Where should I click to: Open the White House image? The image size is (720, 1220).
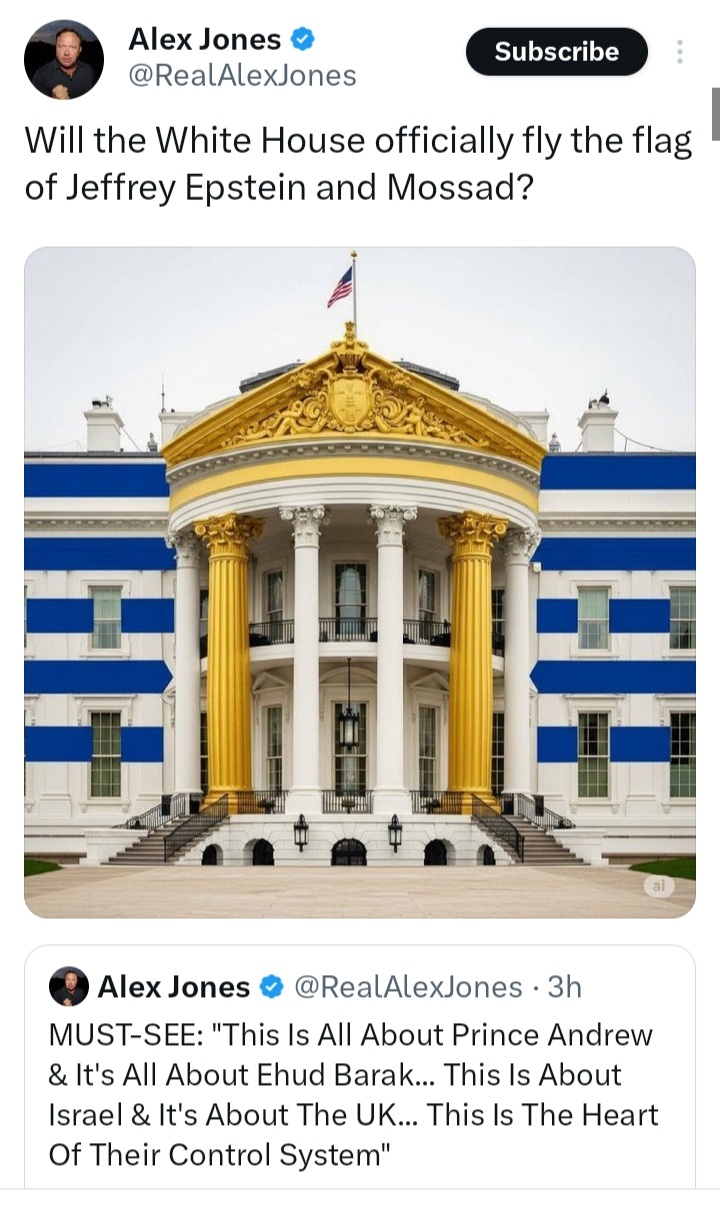tap(360, 582)
